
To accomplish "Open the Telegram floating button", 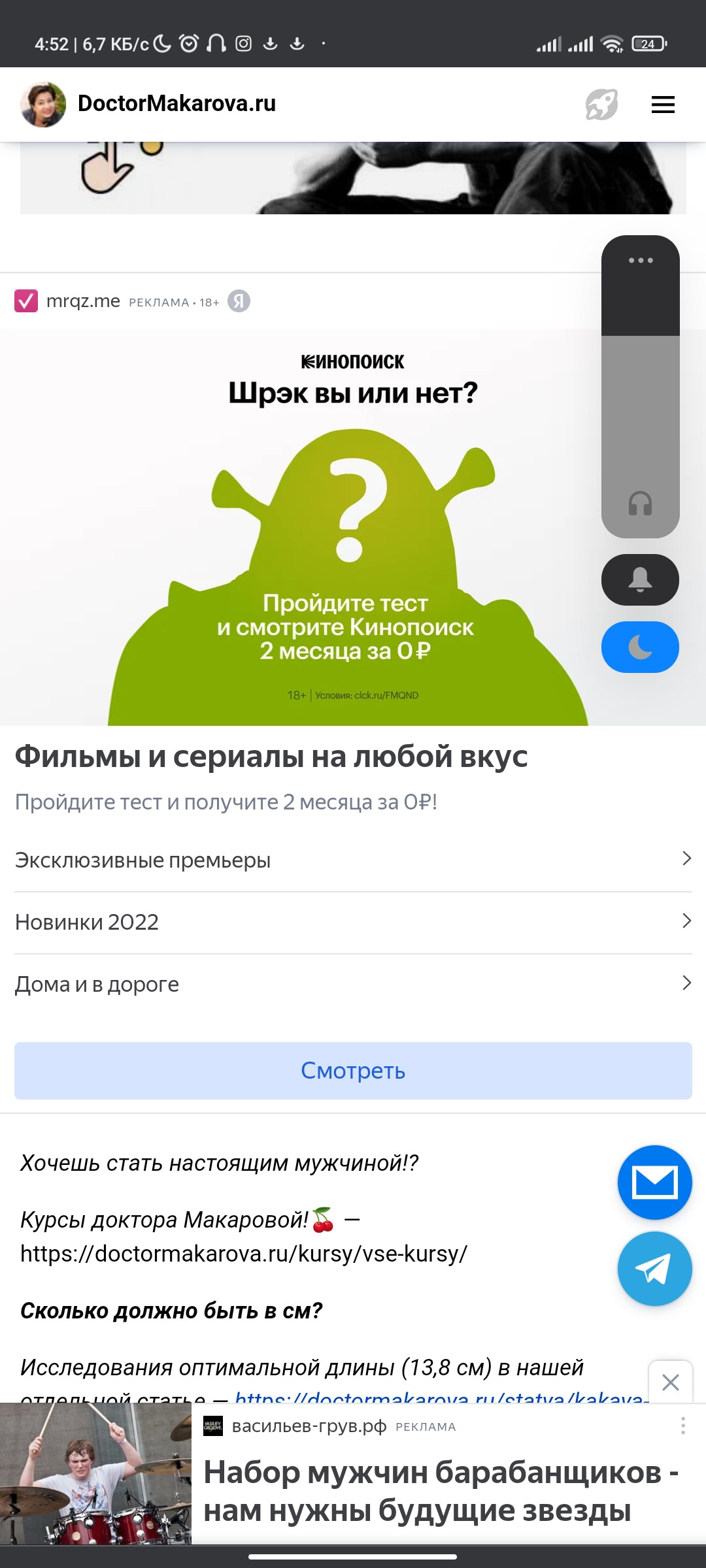I will click(654, 1268).
